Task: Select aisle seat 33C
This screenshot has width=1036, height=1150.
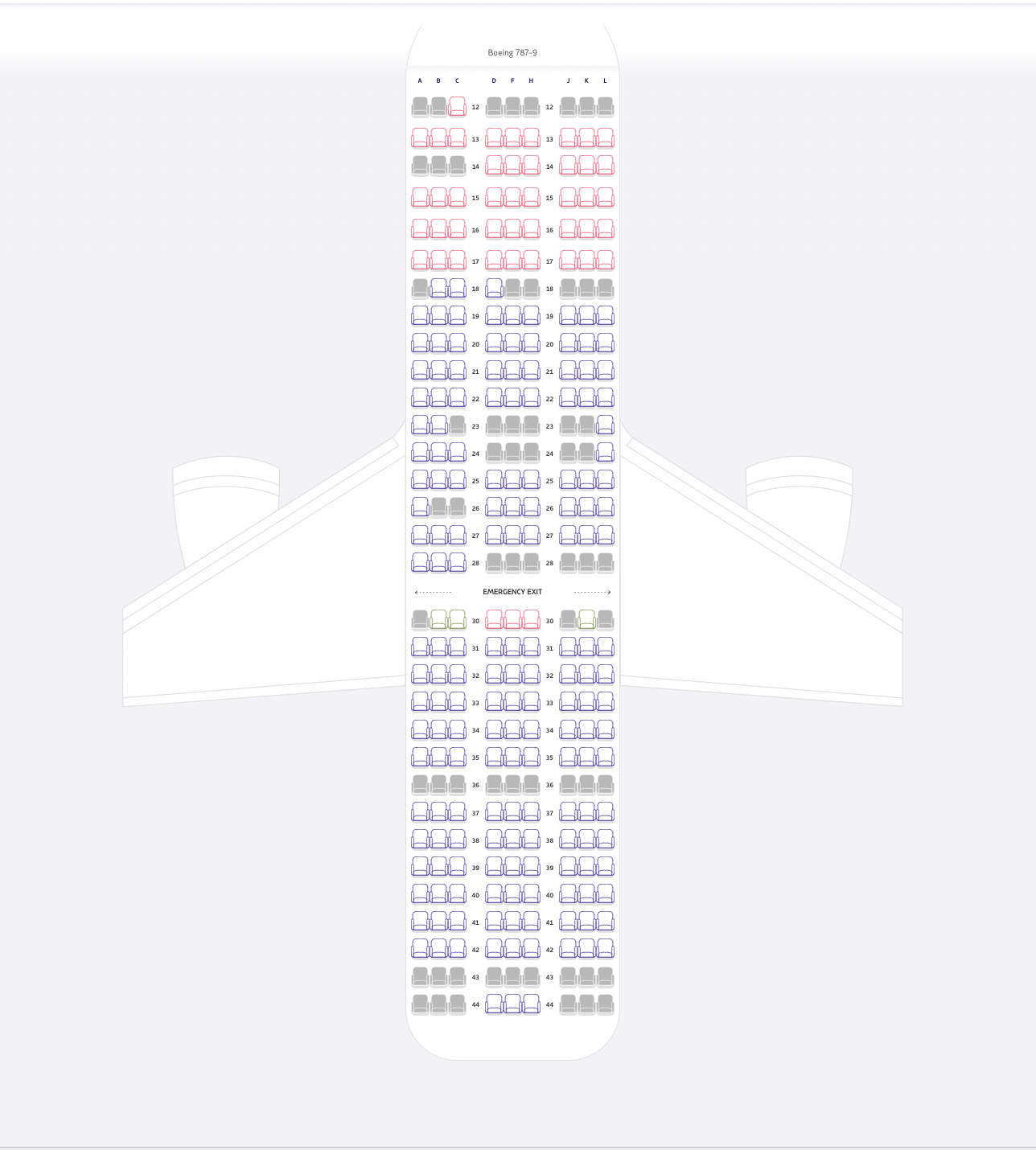Action: click(x=457, y=702)
